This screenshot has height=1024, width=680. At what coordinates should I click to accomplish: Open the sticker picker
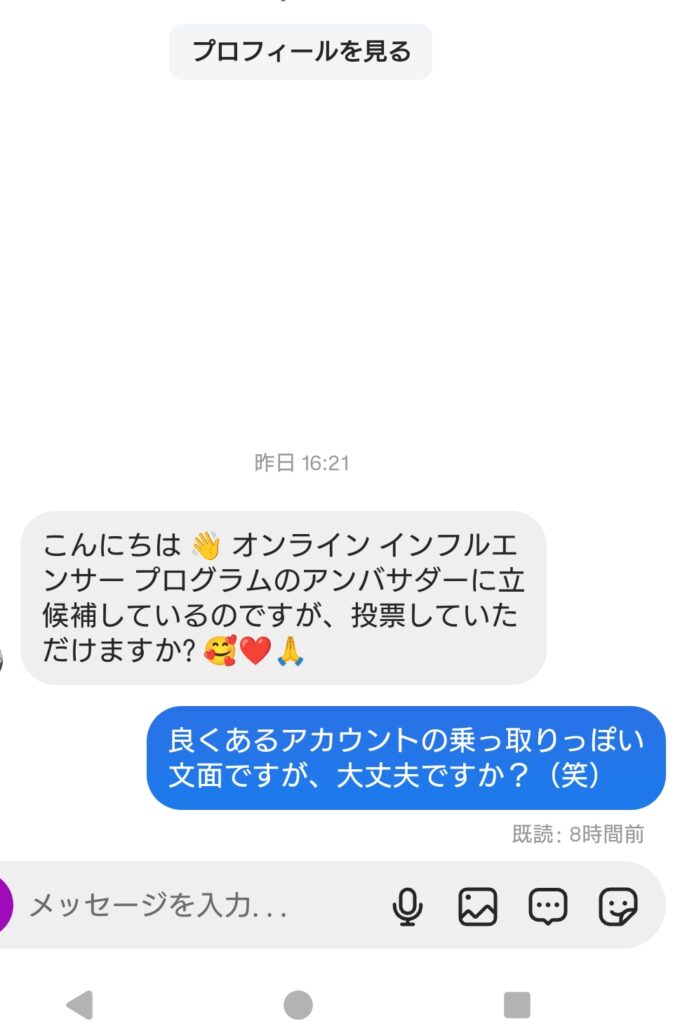click(617, 907)
